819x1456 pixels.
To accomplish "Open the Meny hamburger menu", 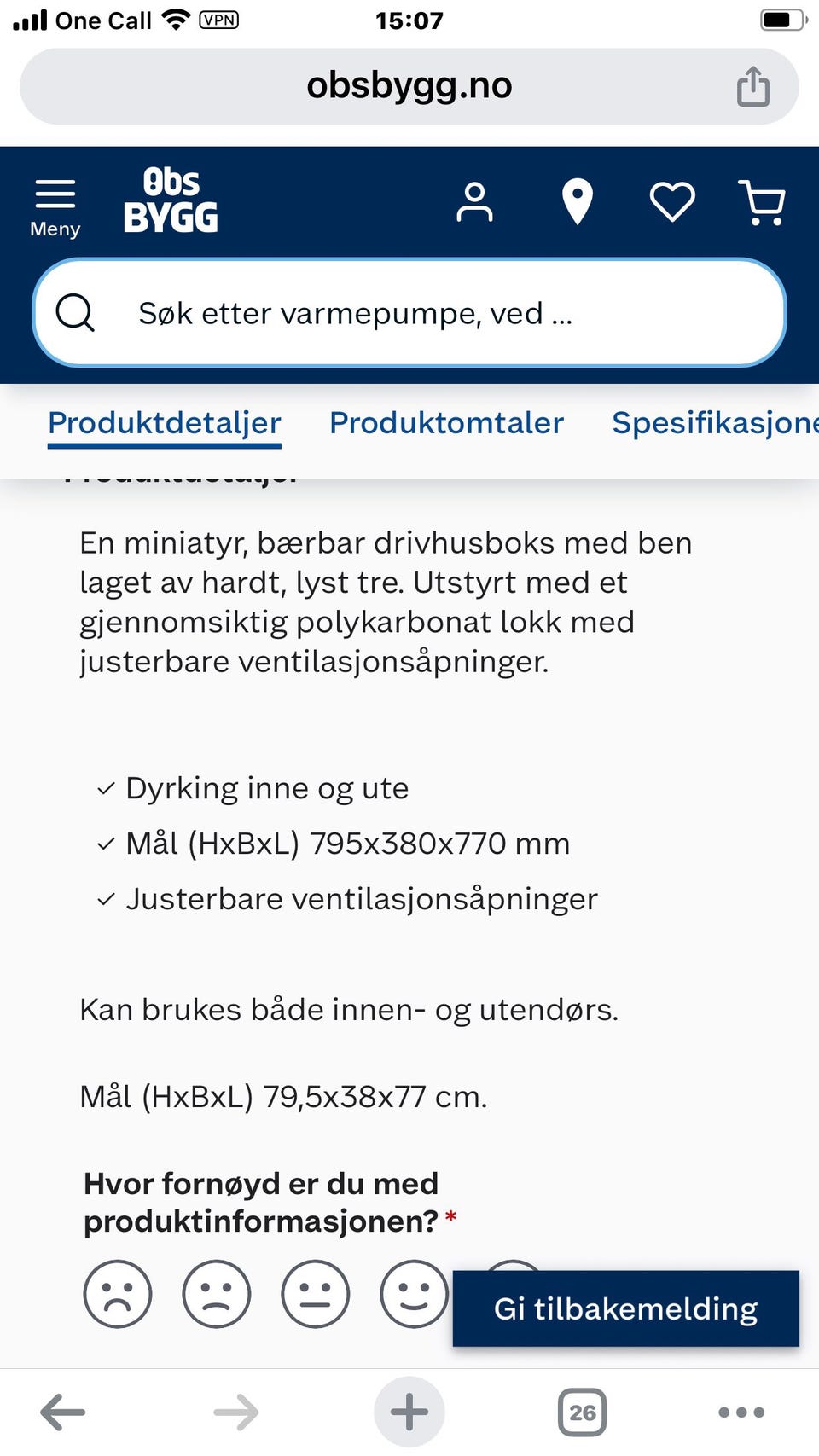I will pos(55,202).
